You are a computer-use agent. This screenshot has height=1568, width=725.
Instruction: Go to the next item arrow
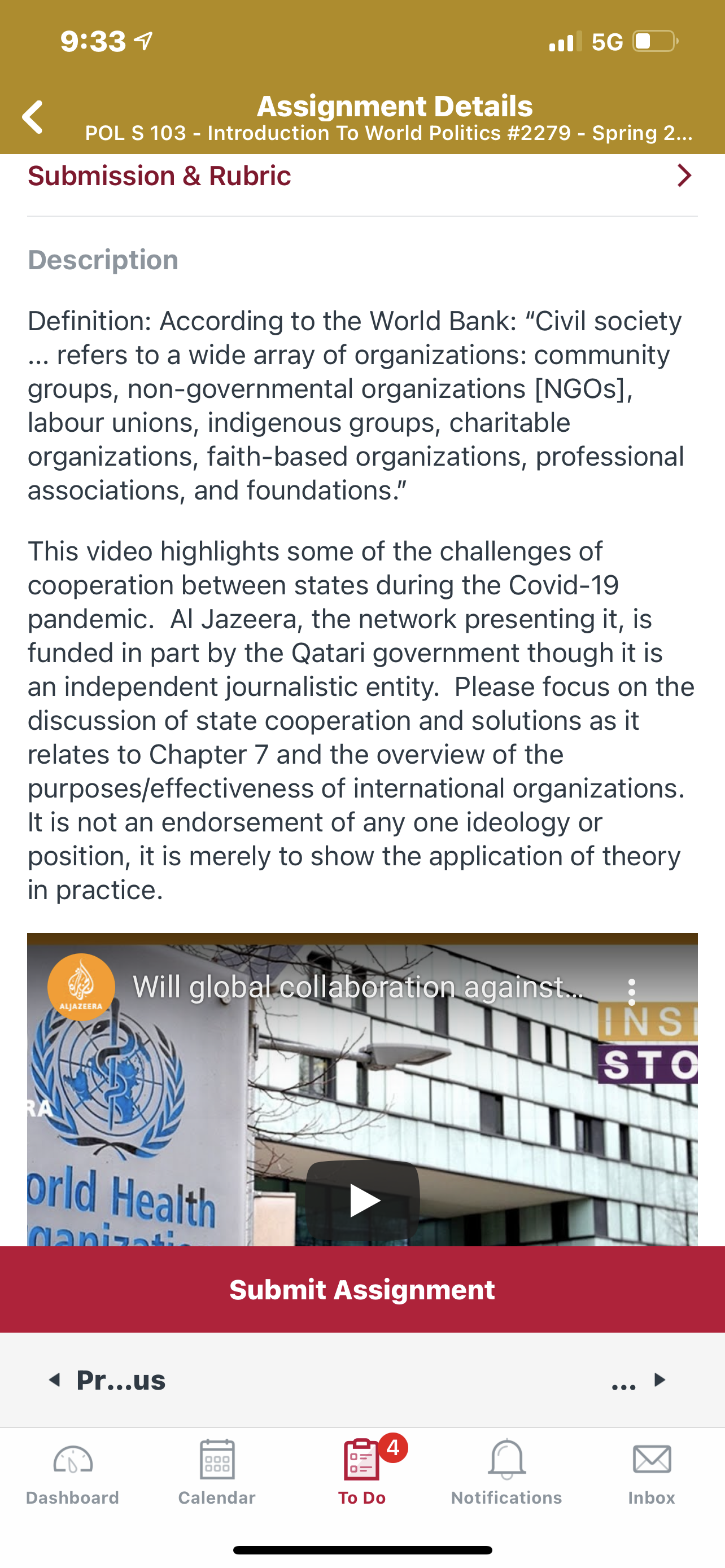coord(658,1381)
